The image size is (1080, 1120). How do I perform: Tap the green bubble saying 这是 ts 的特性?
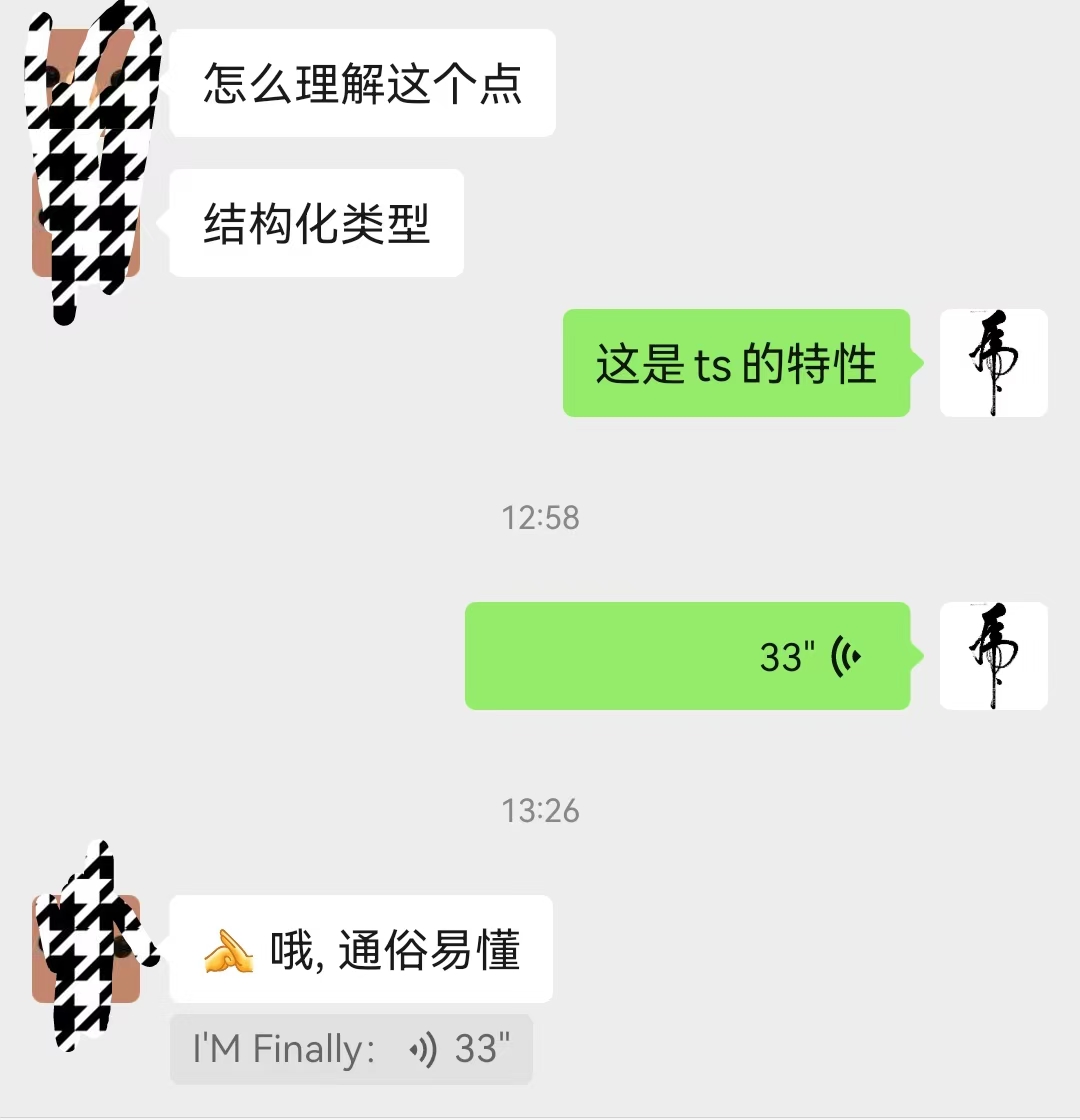tap(737, 363)
